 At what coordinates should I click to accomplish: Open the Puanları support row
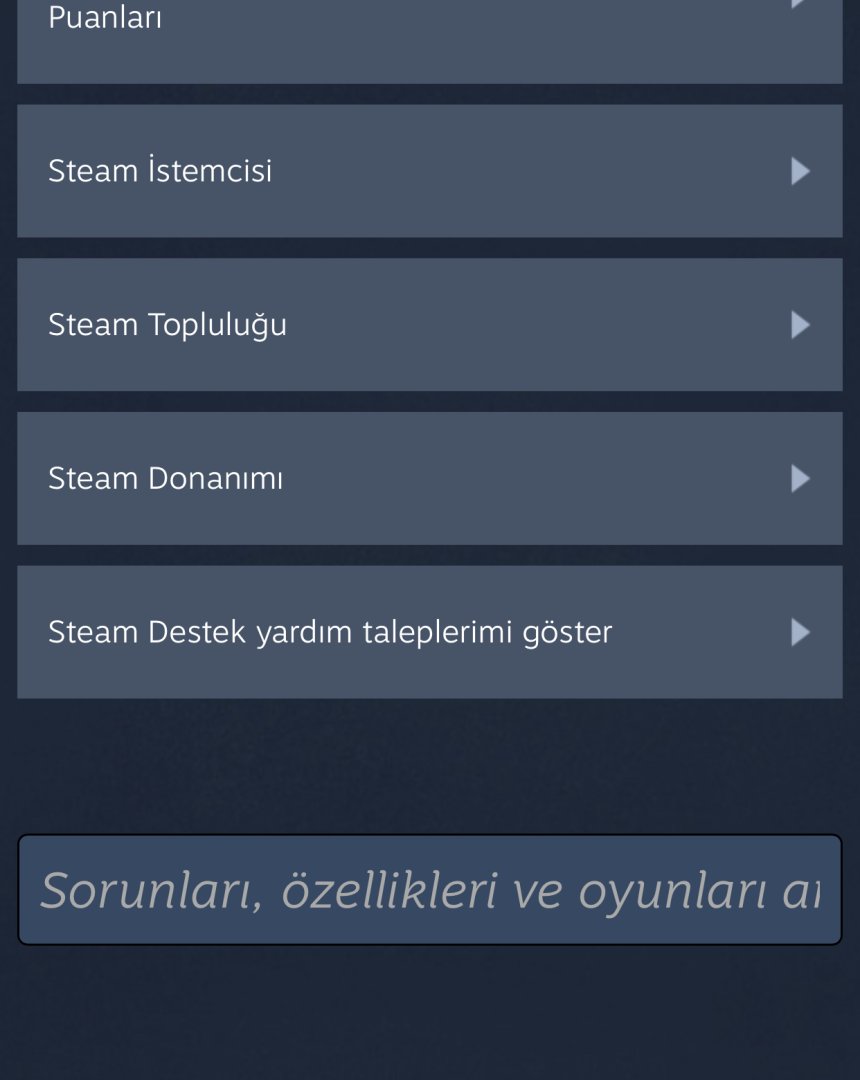[429, 40]
